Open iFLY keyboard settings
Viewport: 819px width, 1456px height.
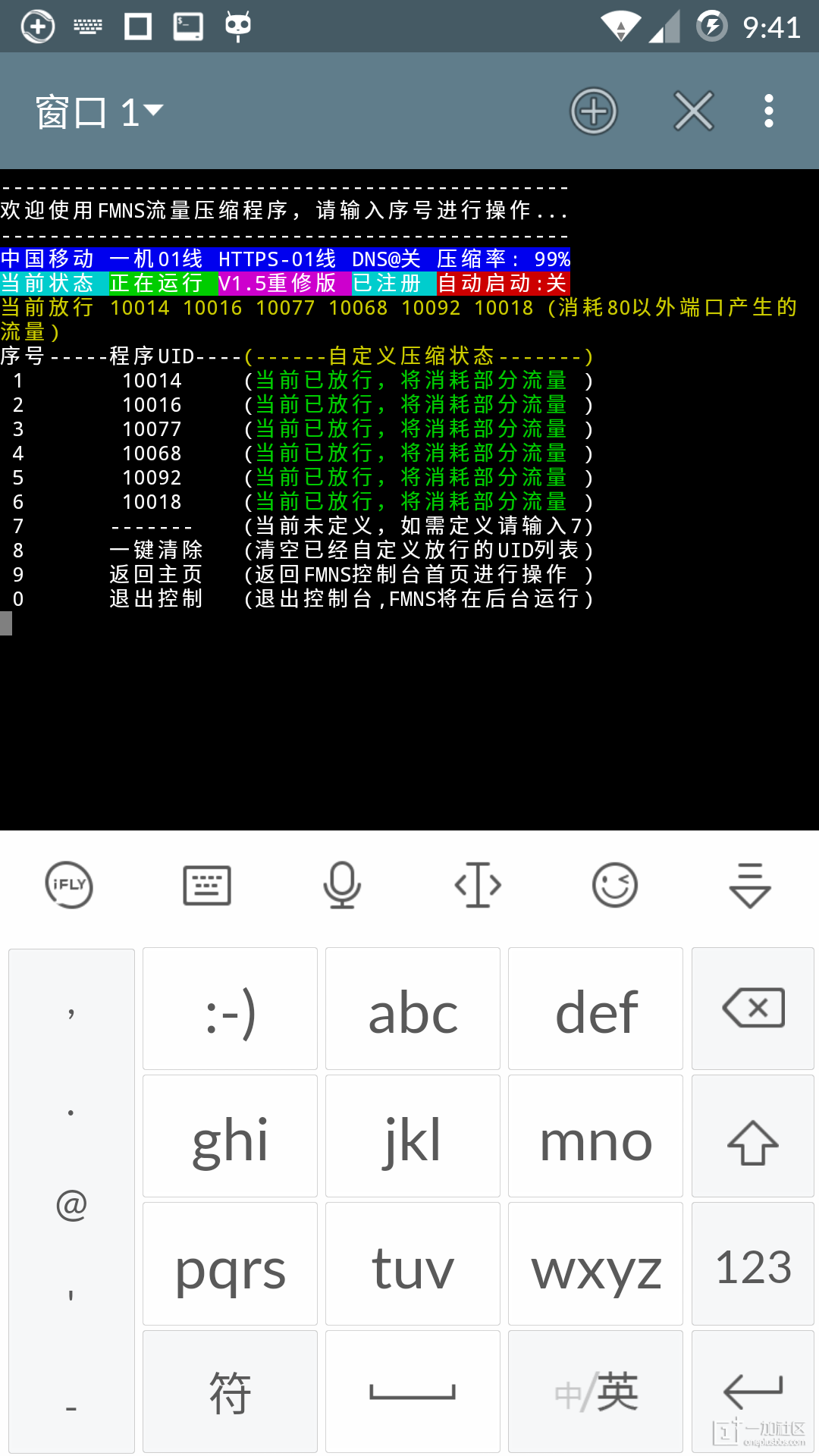tap(69, 885)
